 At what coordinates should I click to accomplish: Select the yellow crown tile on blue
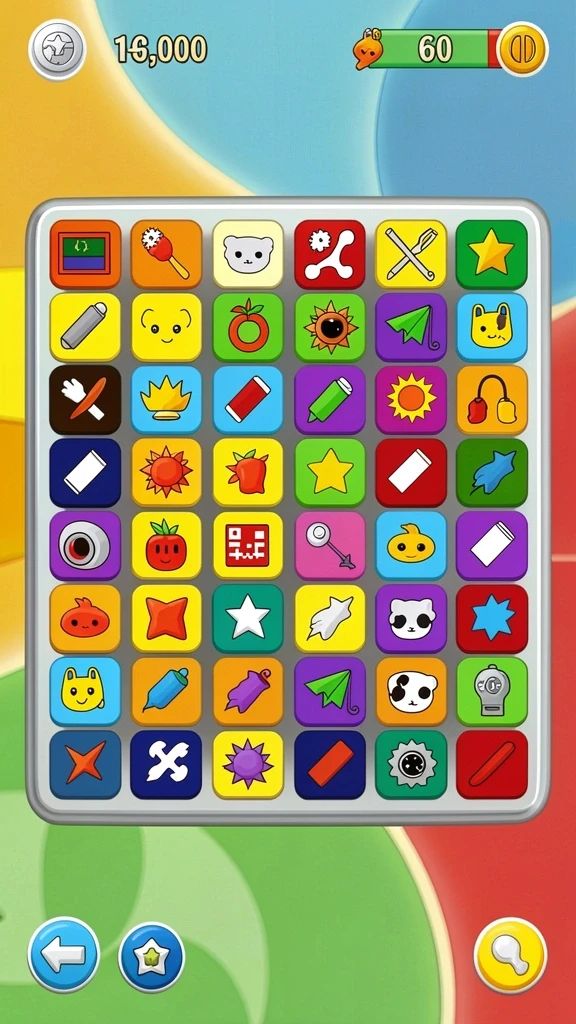(x=167, y=400)
